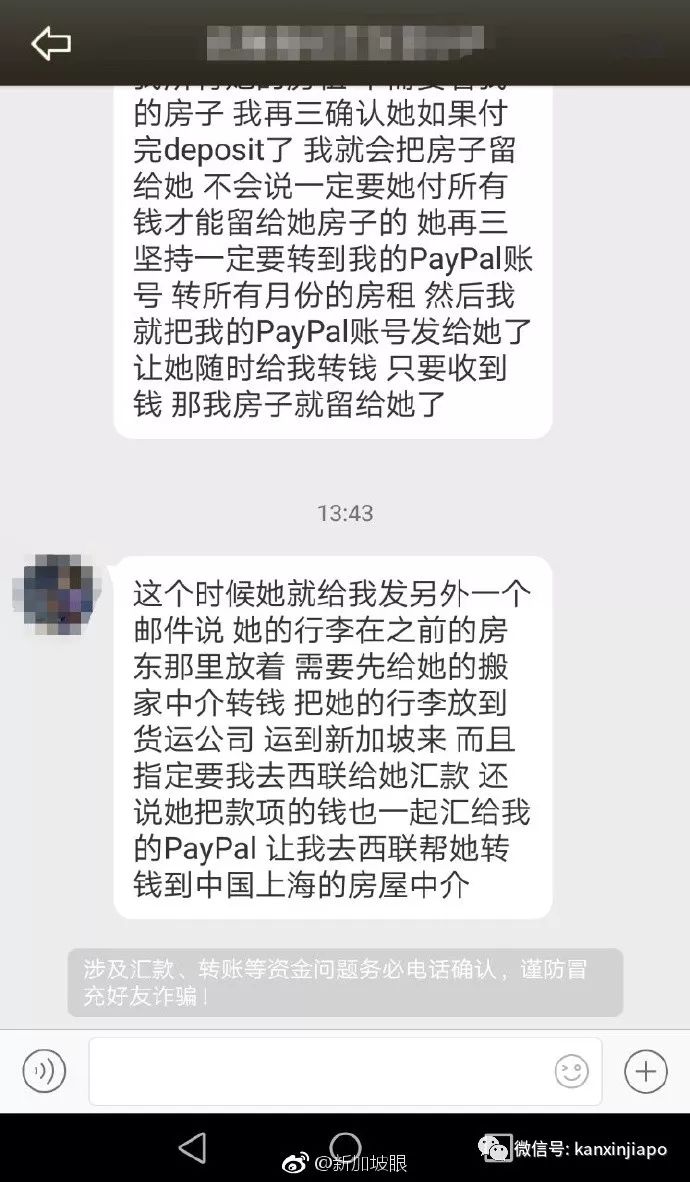Open the emoji sticker picker
The height and width of the screenshot is (1182, 690).
click(x=572, y=1072)
